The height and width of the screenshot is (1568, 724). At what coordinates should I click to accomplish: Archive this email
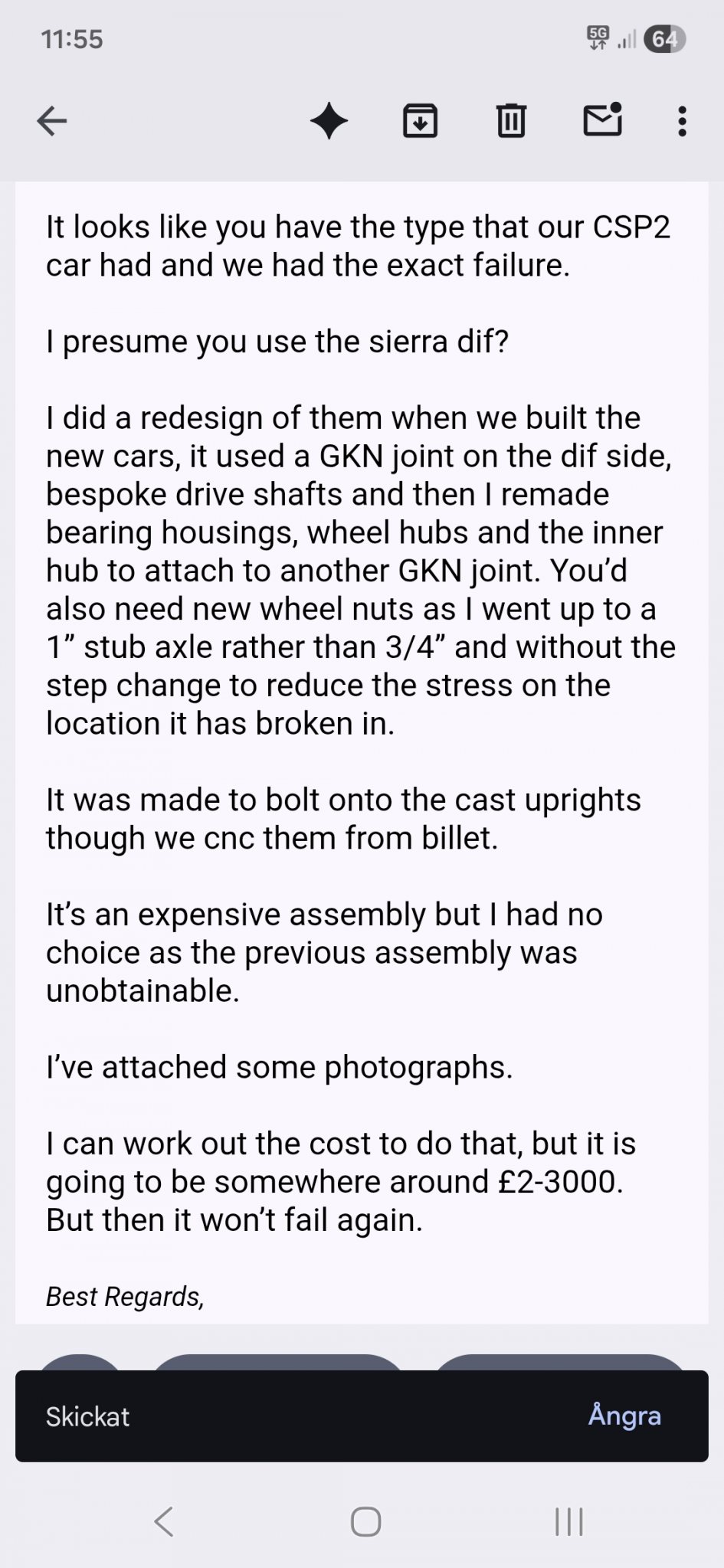pos(420,121)
